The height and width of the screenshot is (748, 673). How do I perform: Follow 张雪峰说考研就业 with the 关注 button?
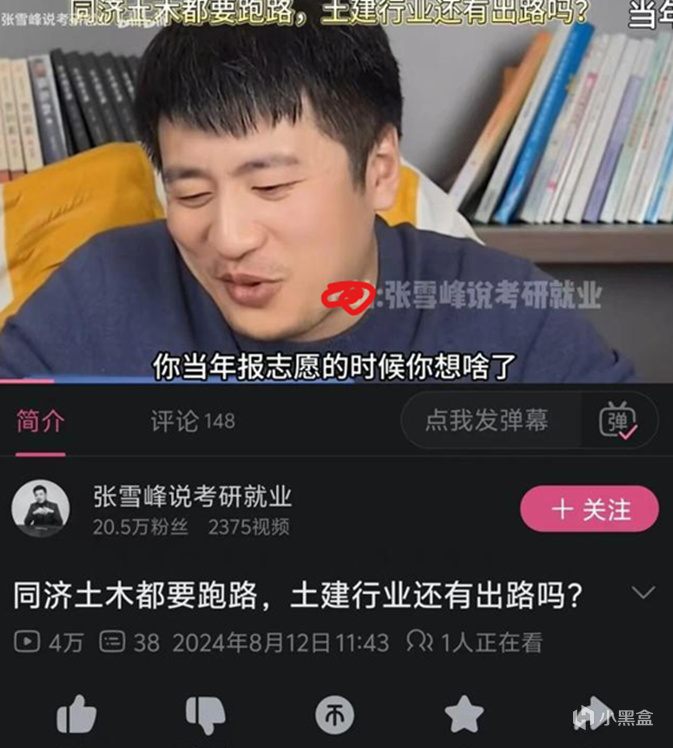point(589,509)
